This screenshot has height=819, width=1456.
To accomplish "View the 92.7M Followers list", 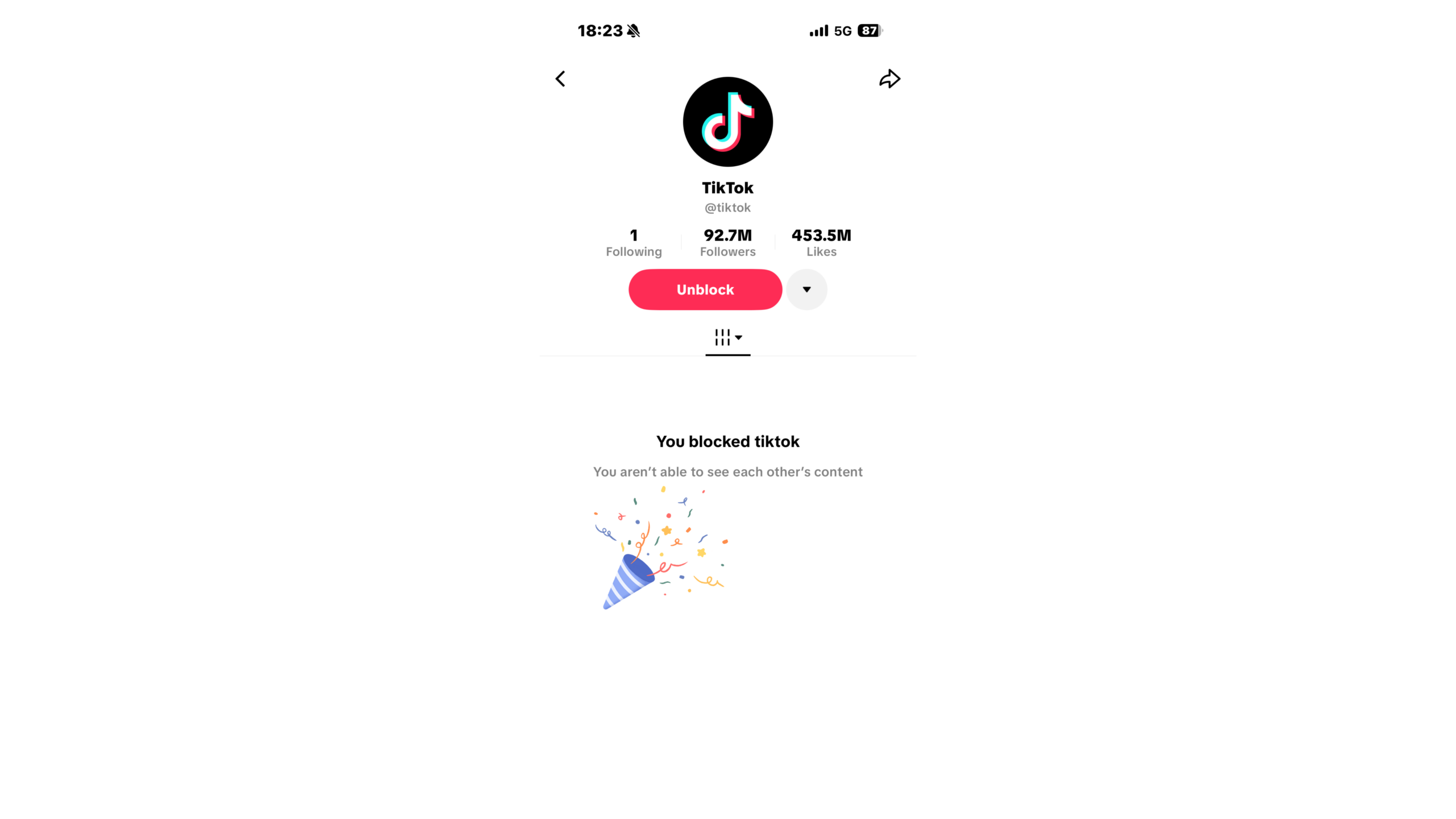I will click(727, 242).
